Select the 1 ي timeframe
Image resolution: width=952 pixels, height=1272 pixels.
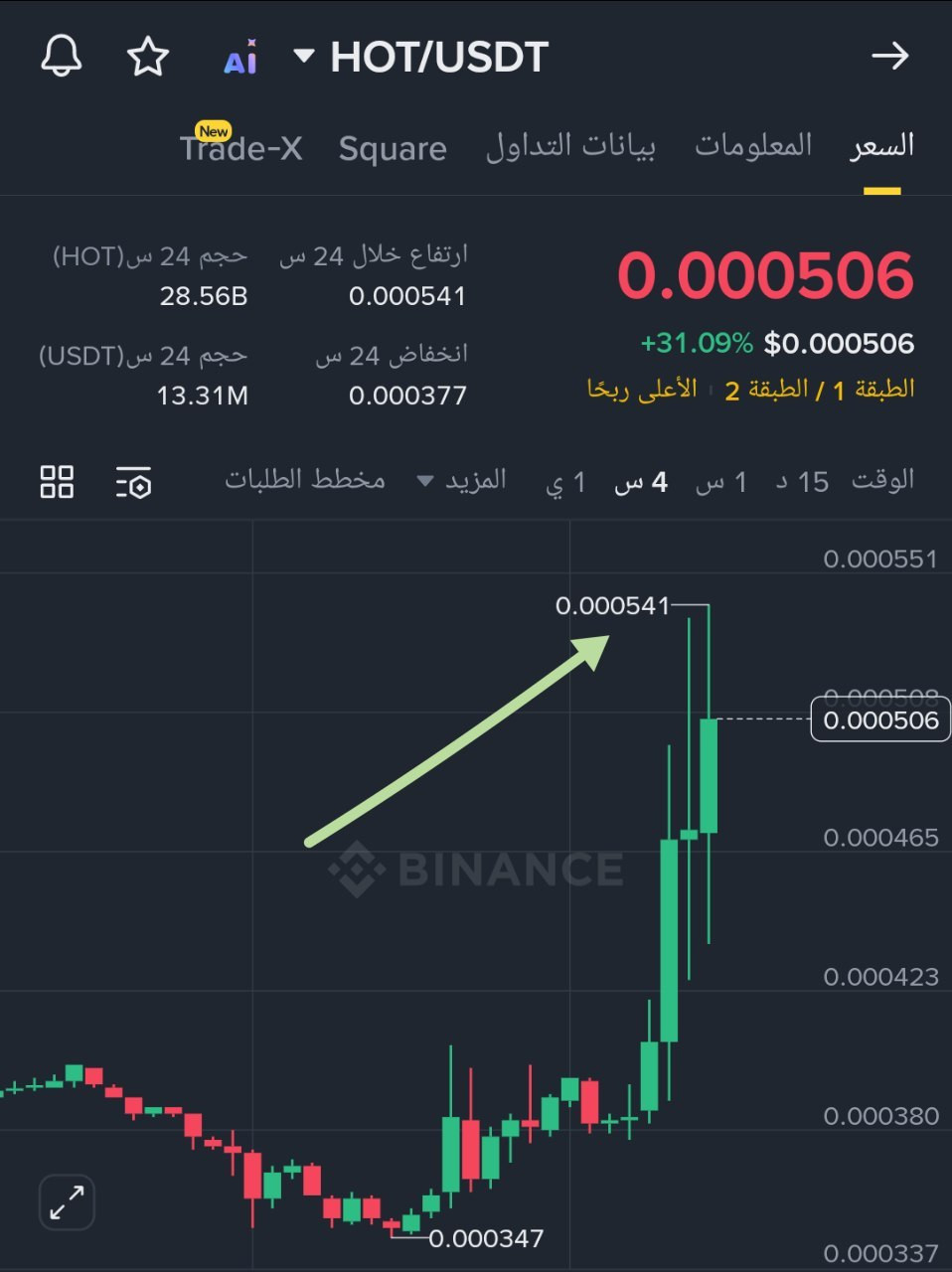click(x=565, y=483)
